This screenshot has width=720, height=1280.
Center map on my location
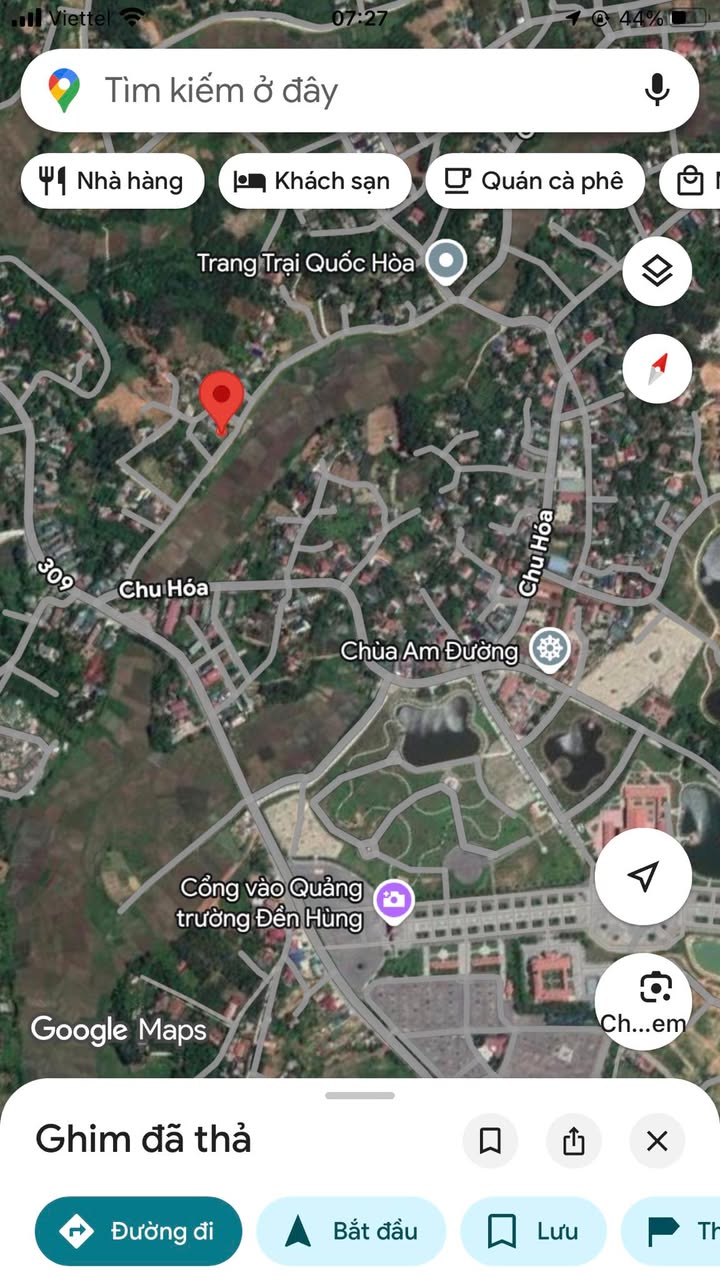tap(643, 877)
